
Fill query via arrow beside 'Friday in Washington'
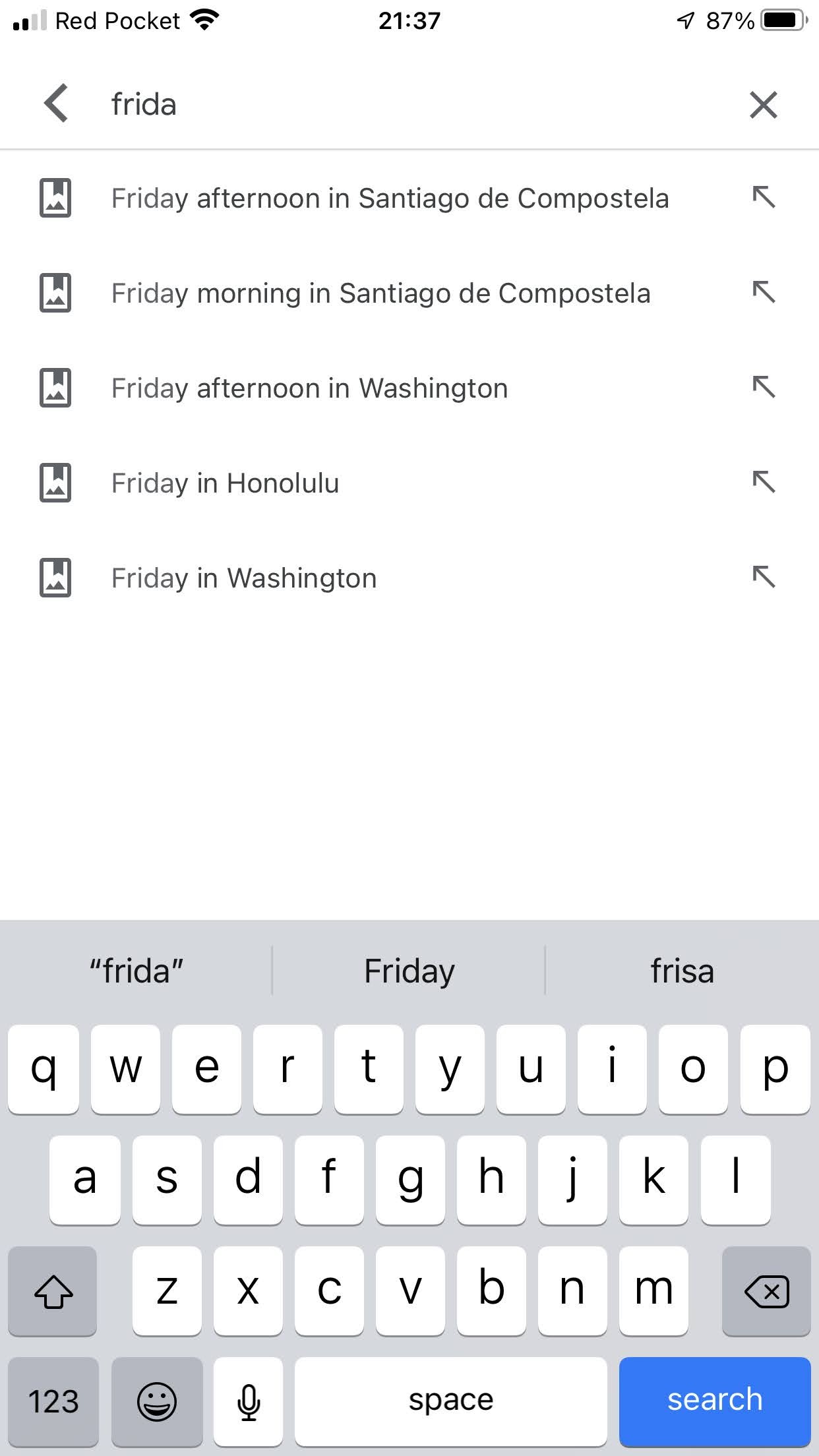click(x=764, y=577)
